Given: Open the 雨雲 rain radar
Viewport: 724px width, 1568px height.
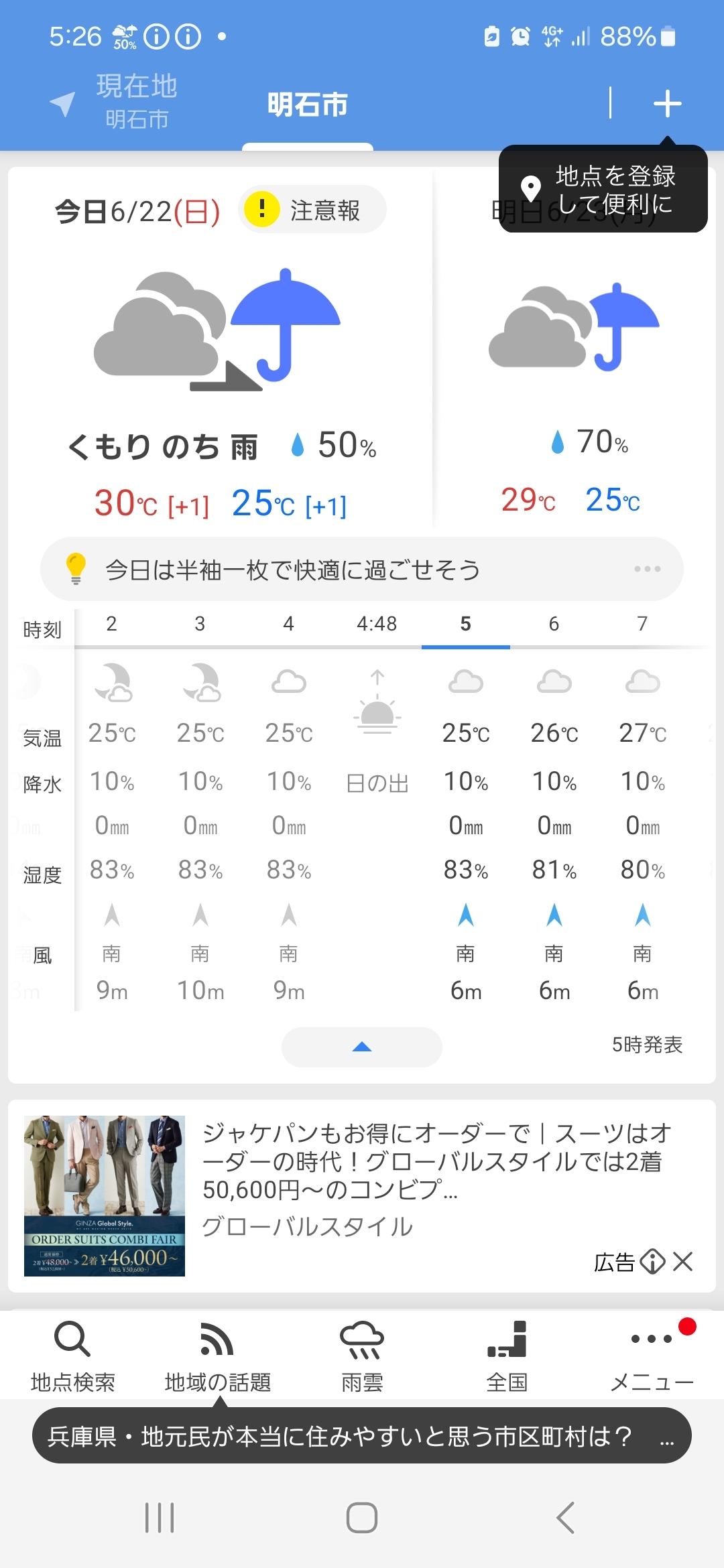Looking at the screenshot, I should click(x=361, y=1354).
